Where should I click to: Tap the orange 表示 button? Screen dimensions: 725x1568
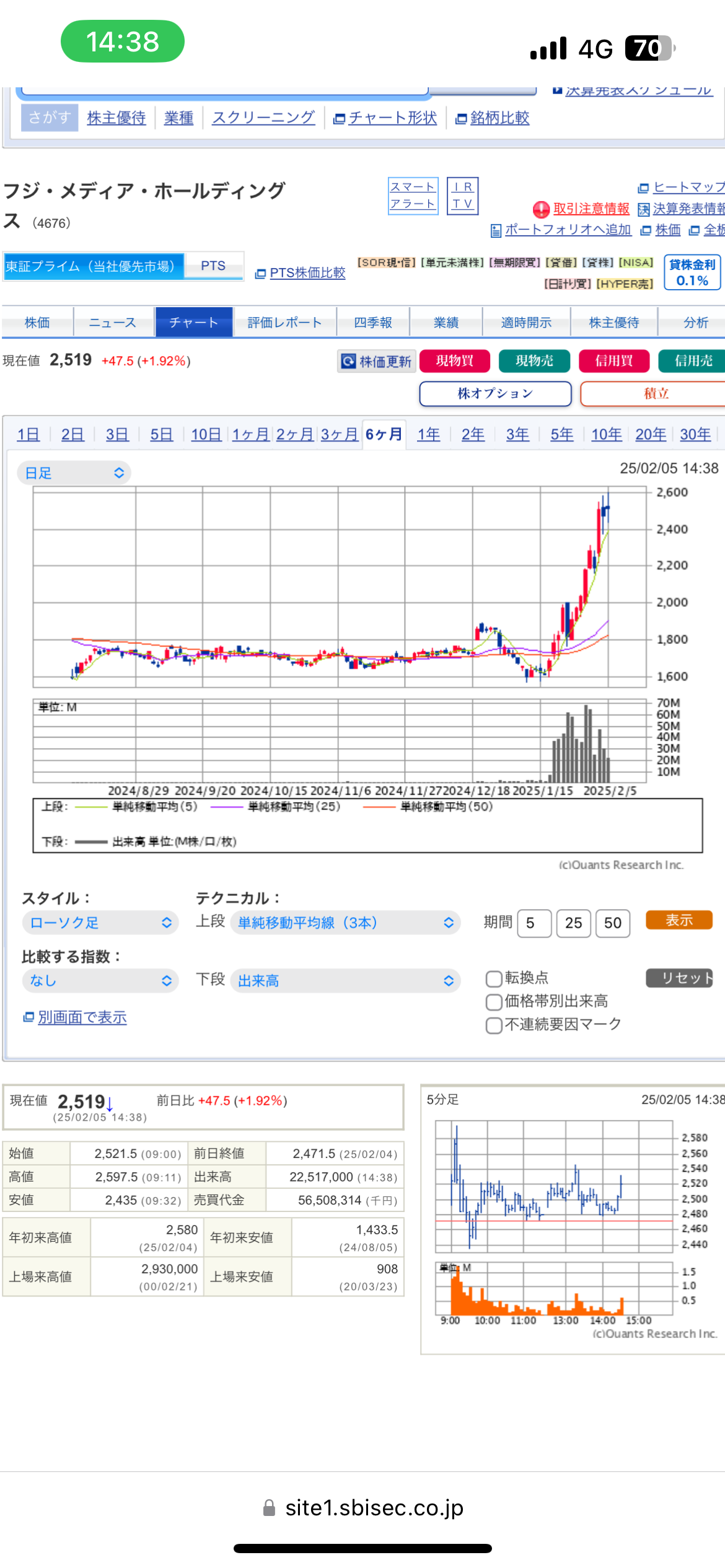coord(679,920)
